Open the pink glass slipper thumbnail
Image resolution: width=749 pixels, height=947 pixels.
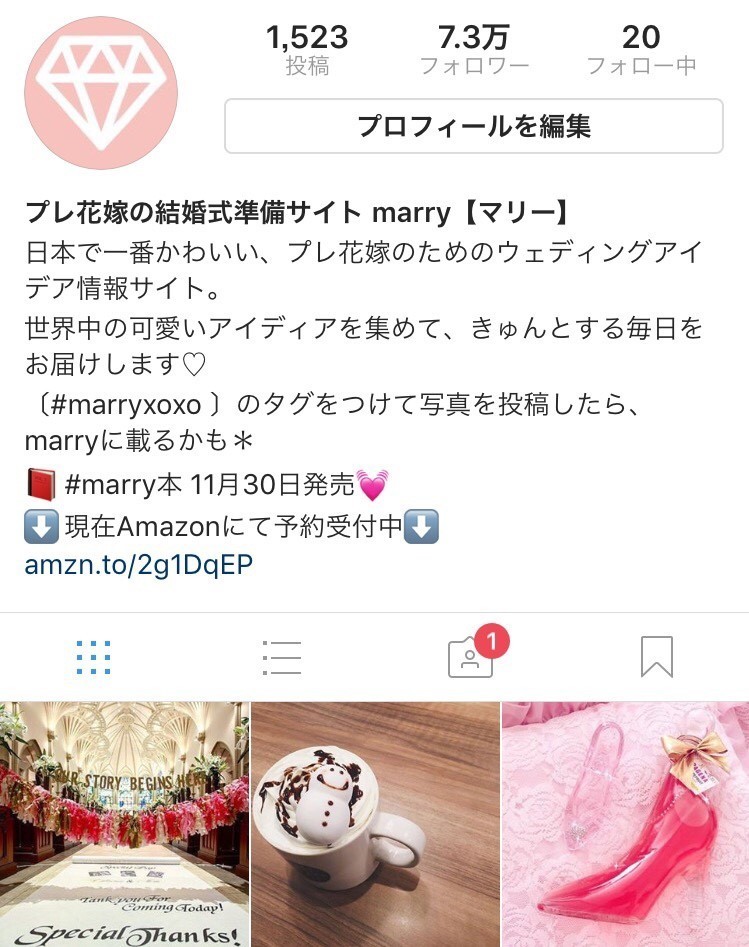click(623, 823)
